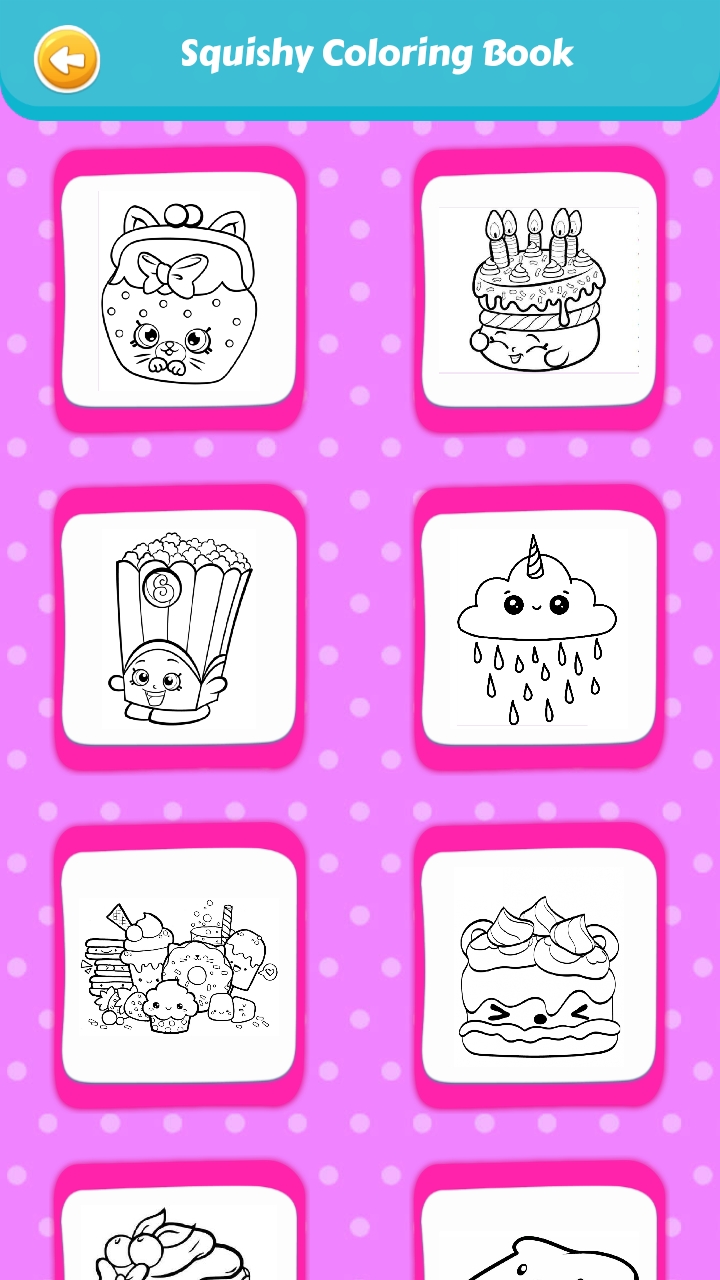The width and height of the screenshot is (720, 1280).
Task: Choose the popcorn box coloring page
Action: (x=179, y=628)
